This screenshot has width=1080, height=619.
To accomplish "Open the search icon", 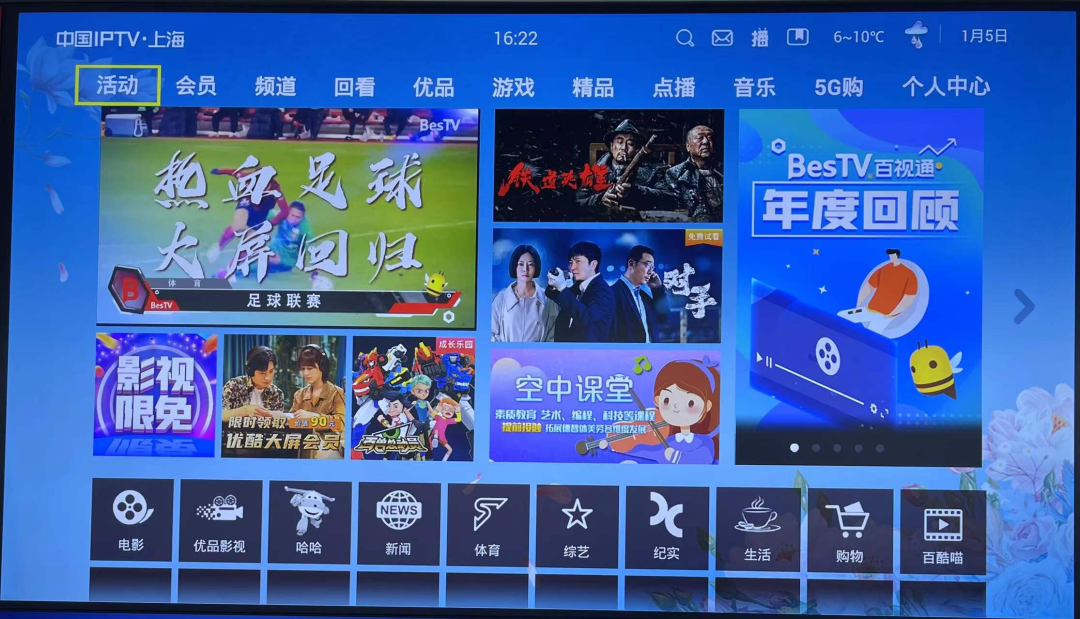I will pyautogui.click(x=685, y=38).
